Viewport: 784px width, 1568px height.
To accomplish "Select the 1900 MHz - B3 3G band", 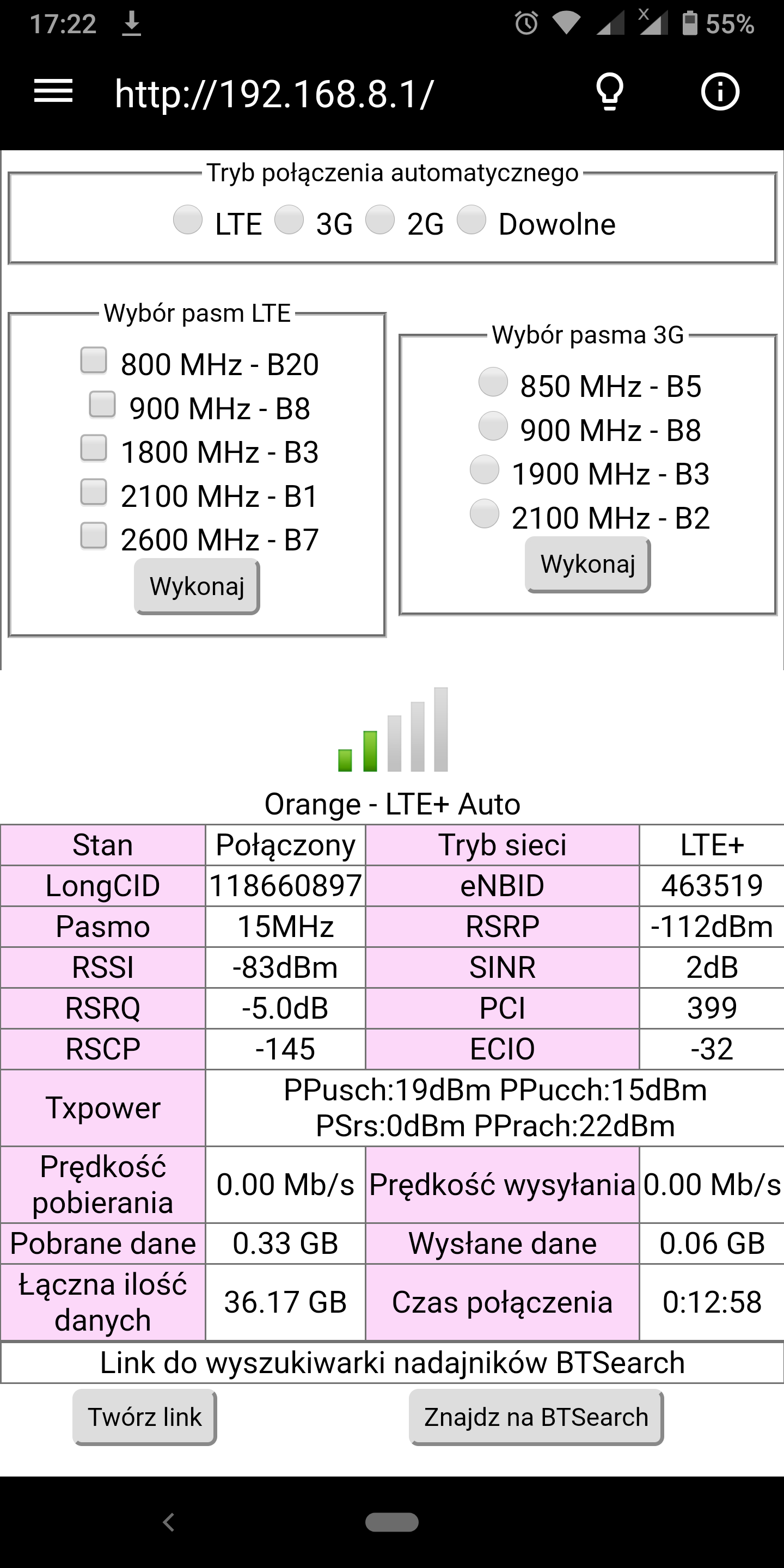I will (x=485, y=470).
